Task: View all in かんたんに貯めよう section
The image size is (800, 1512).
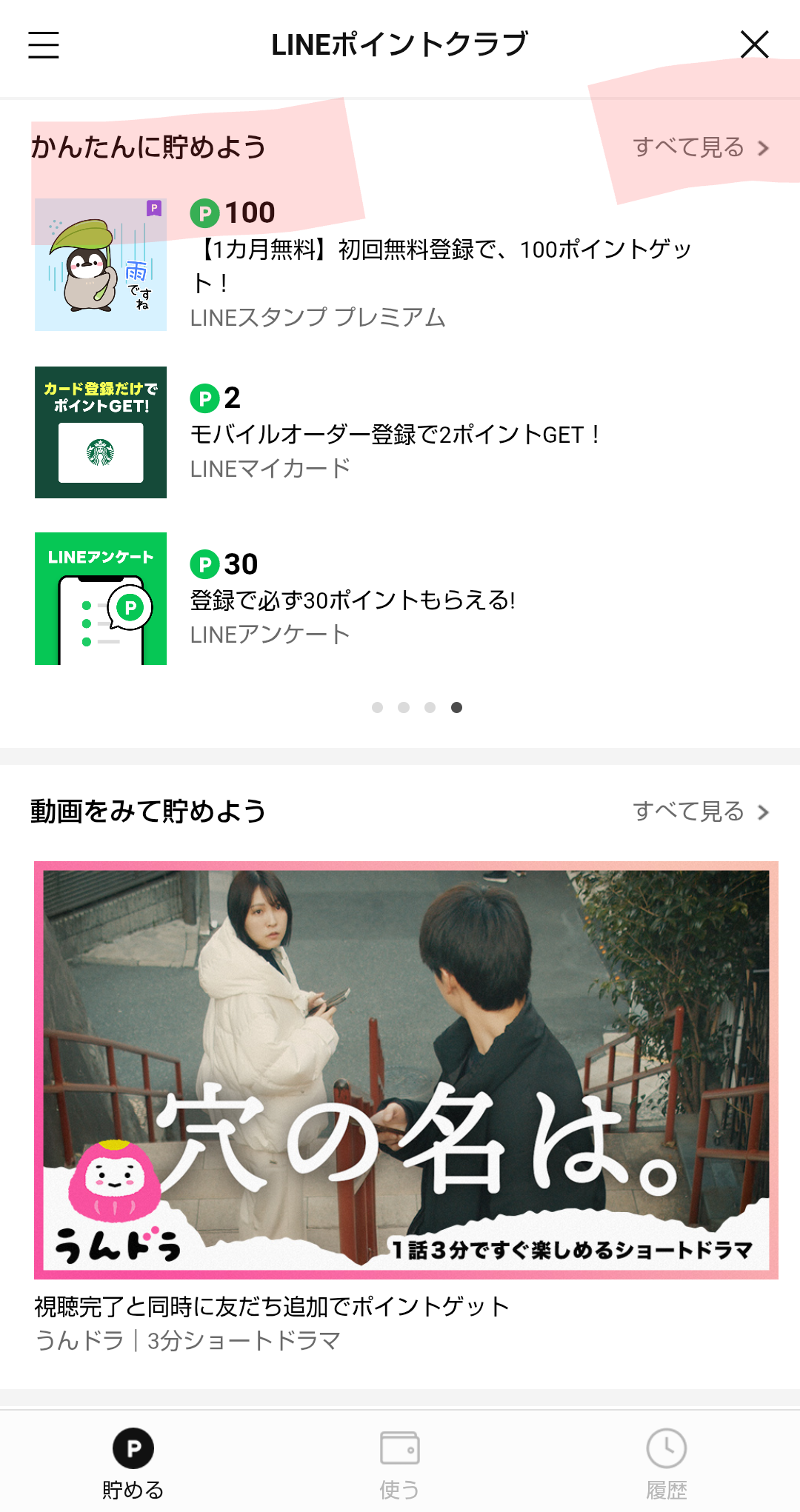Action: (x=700, y=147)
